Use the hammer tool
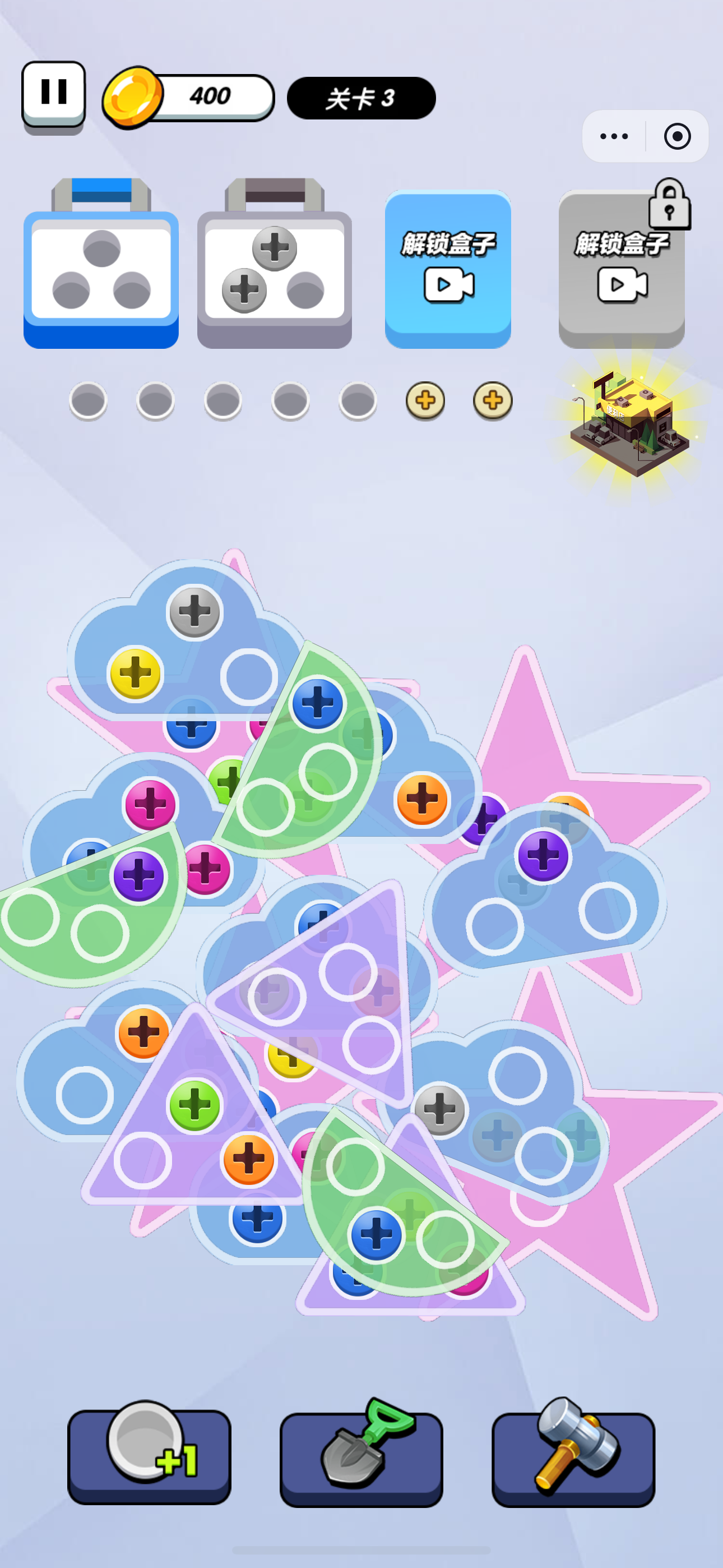This screenshot has width=723, height=1568. (573, 1456)
